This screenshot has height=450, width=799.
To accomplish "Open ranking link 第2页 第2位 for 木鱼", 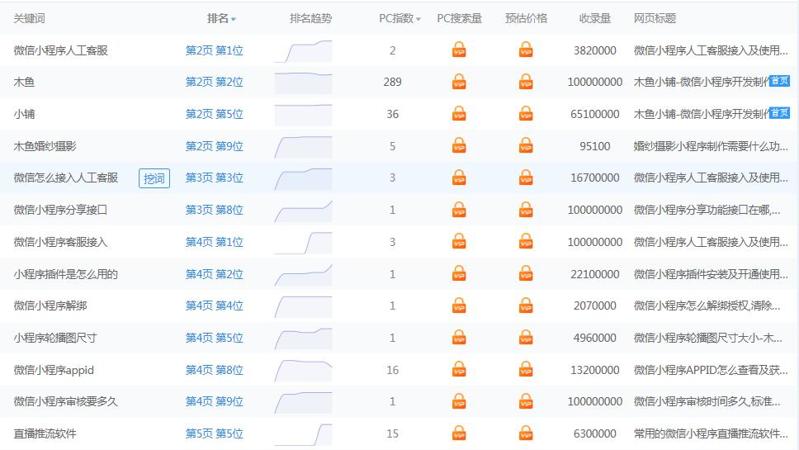I will tap(214, 82).
